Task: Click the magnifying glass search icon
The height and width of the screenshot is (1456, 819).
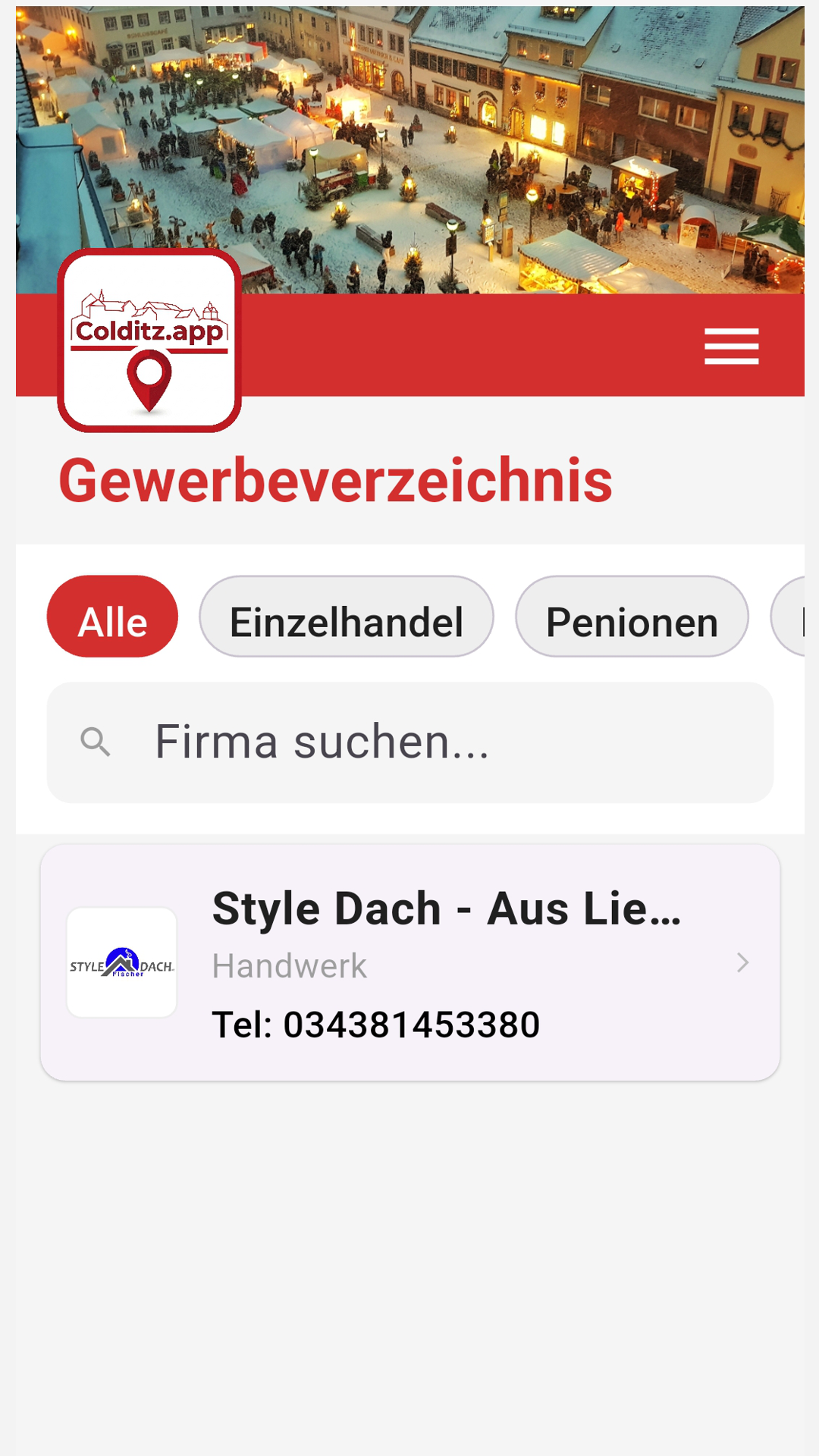Action: (x=96, y=741)
